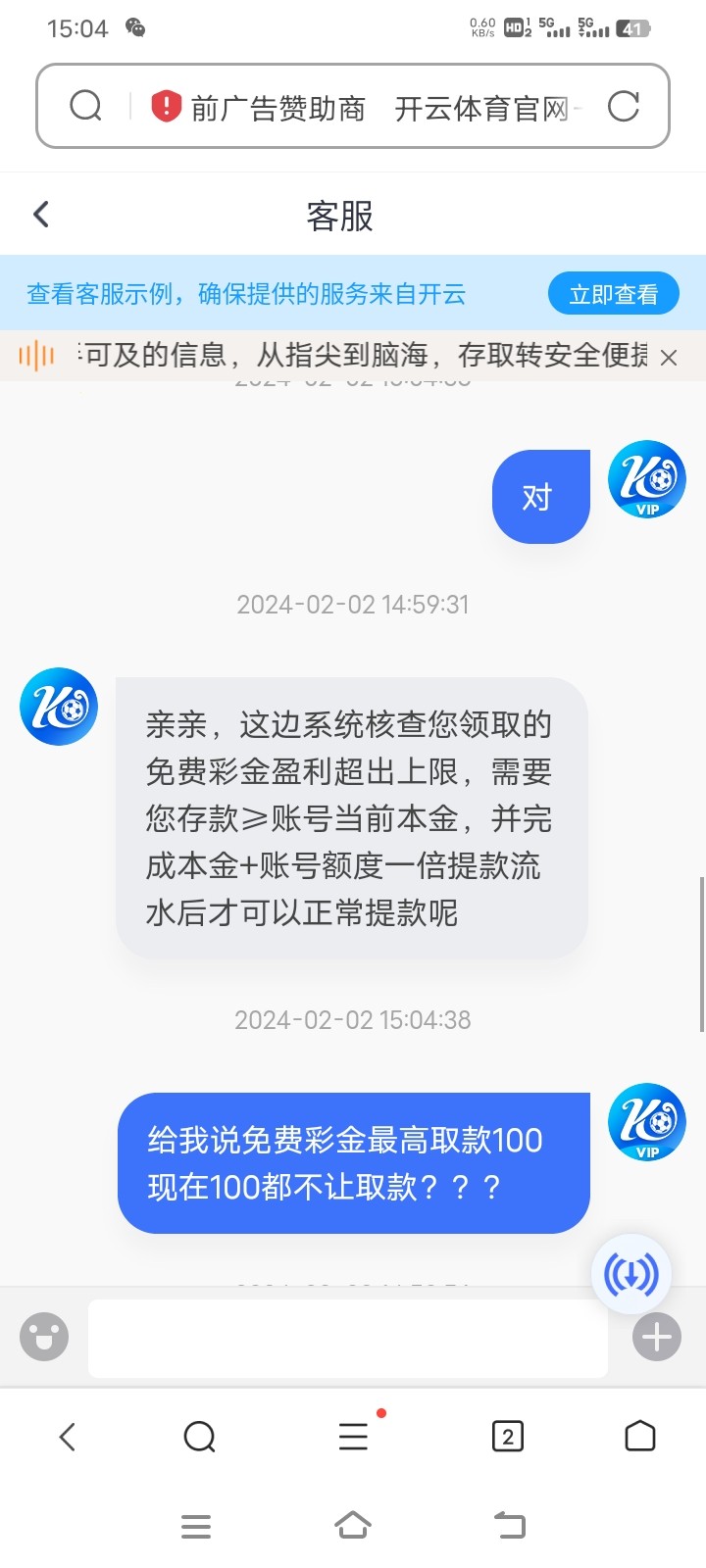This screenshot has height=1568, width=706.
Task: View the two open browser tabs
Action: click(507, 1437)
